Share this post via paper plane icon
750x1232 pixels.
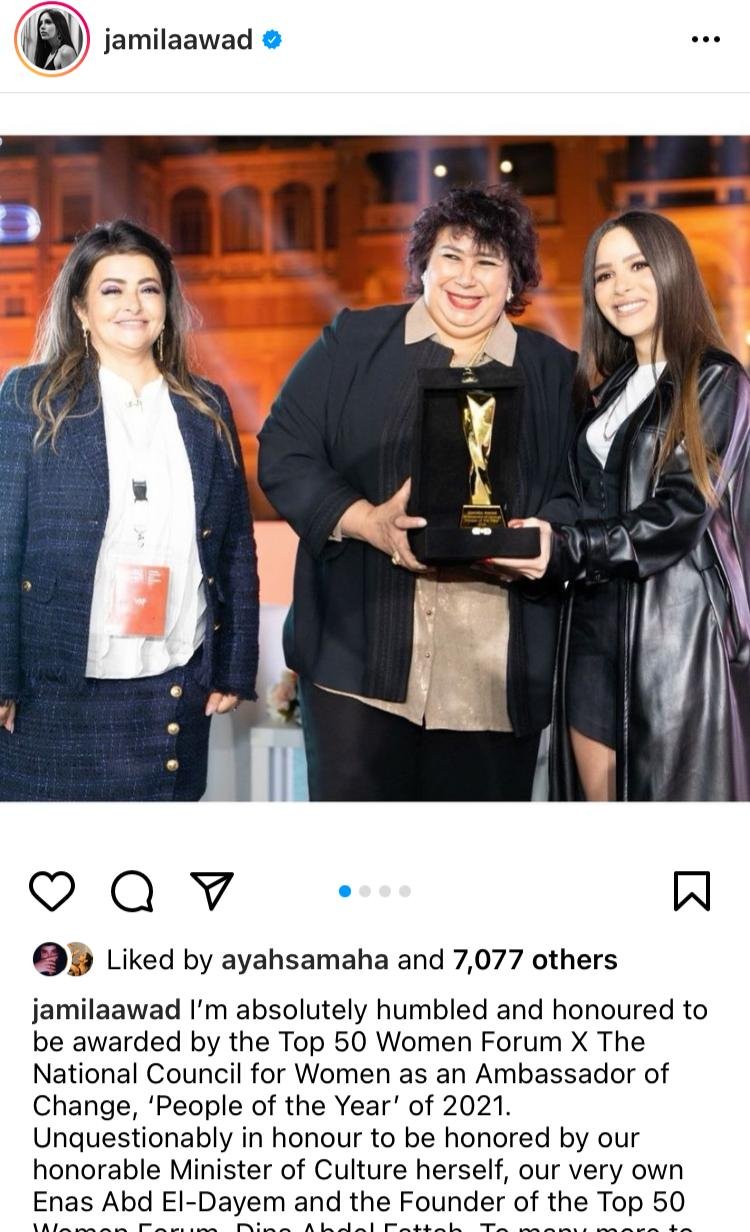tap(211, 890)
